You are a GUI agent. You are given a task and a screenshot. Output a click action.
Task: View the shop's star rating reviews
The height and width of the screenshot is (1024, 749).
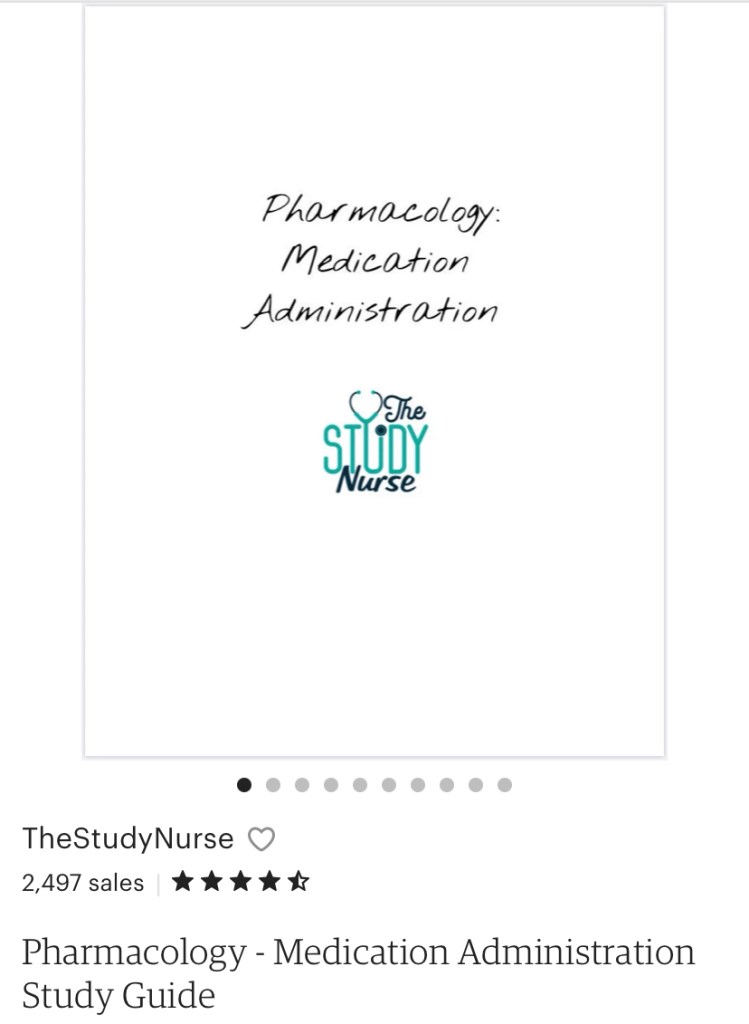pos(241,882)
